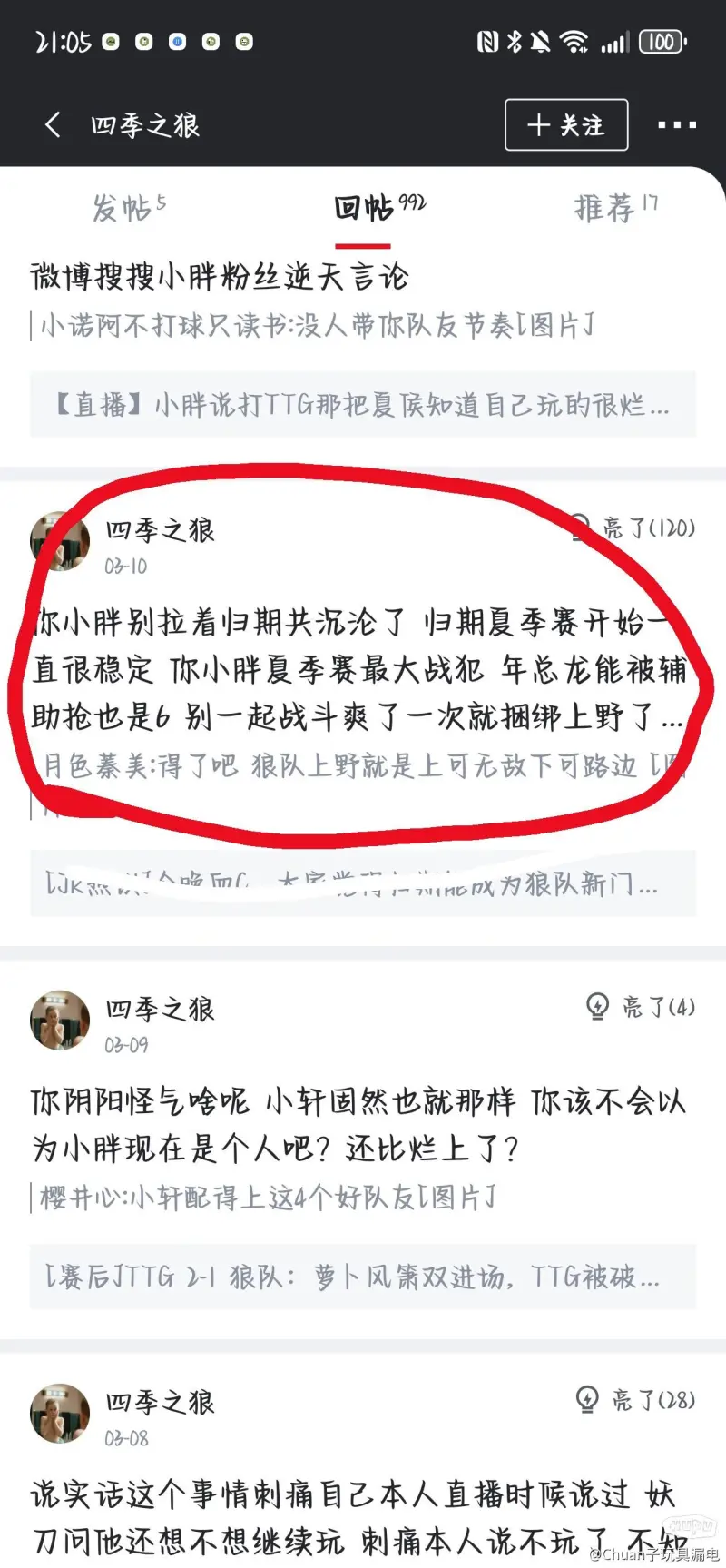This screenshot has width=726, height=1568.
Task: Open the post mentioning 狼队新门
Action: pyautogui.click(x=363, y=883)
